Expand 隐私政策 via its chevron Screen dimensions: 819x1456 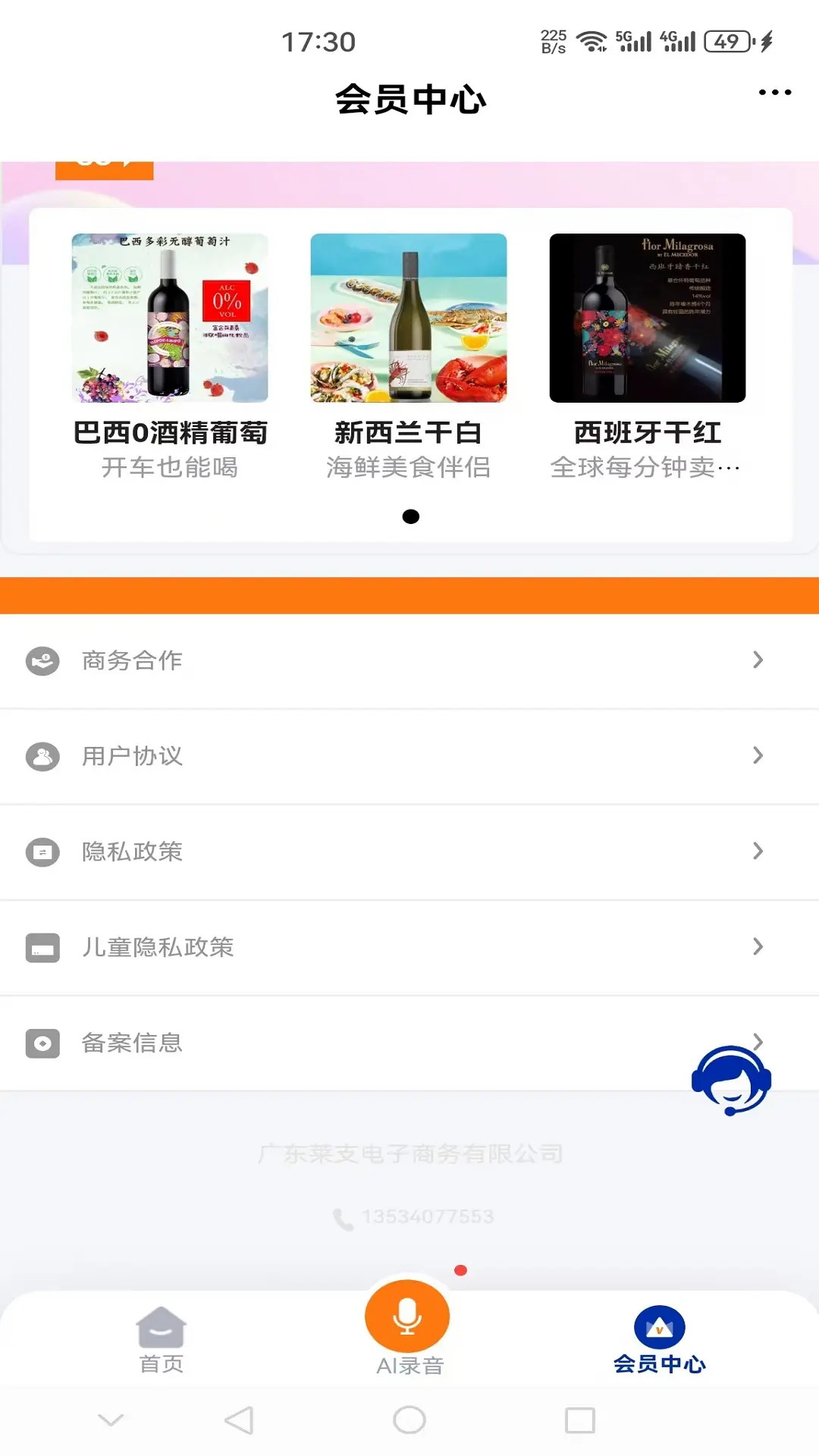[x=758, y=852]
